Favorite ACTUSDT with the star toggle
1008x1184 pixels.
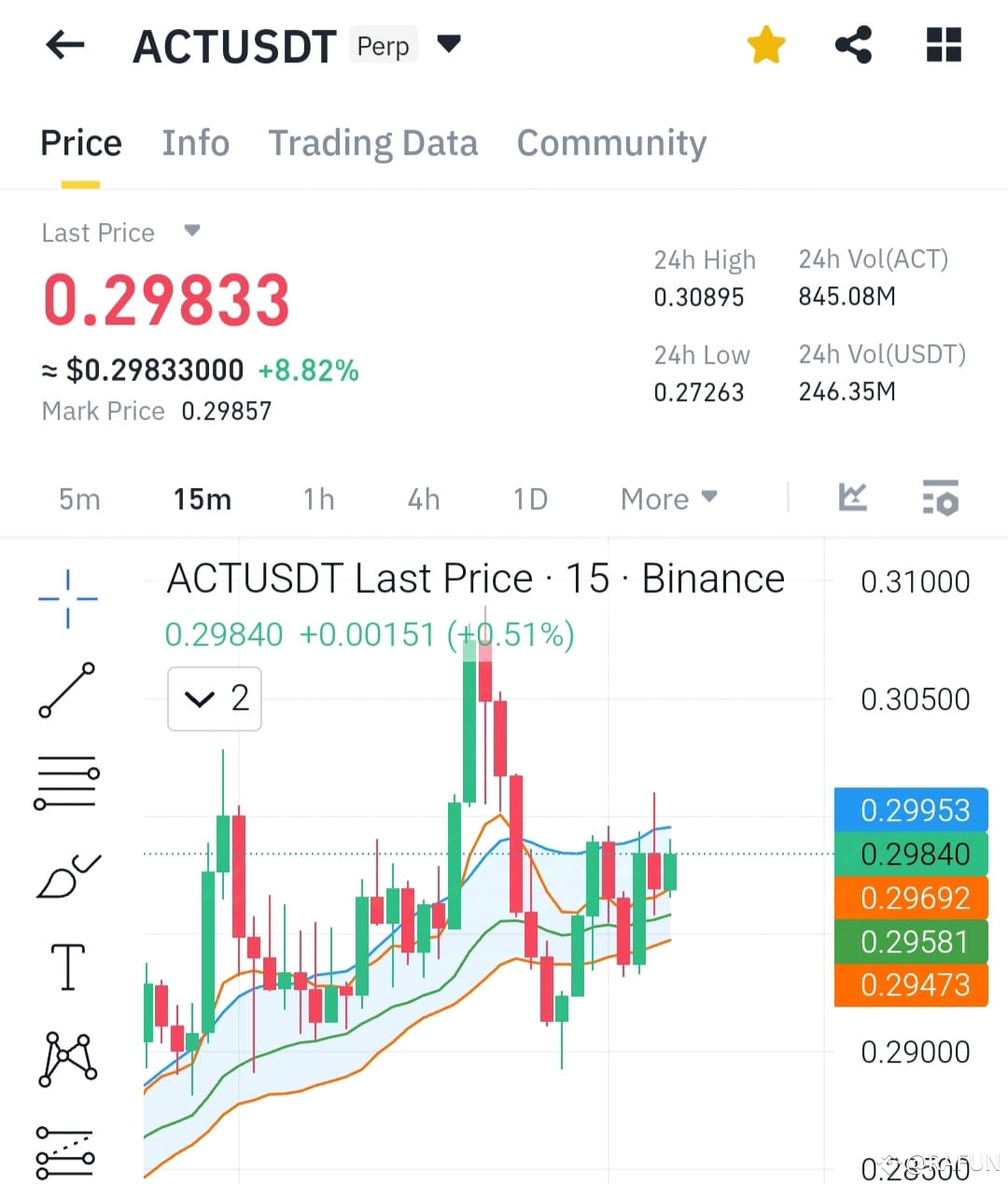766,44
